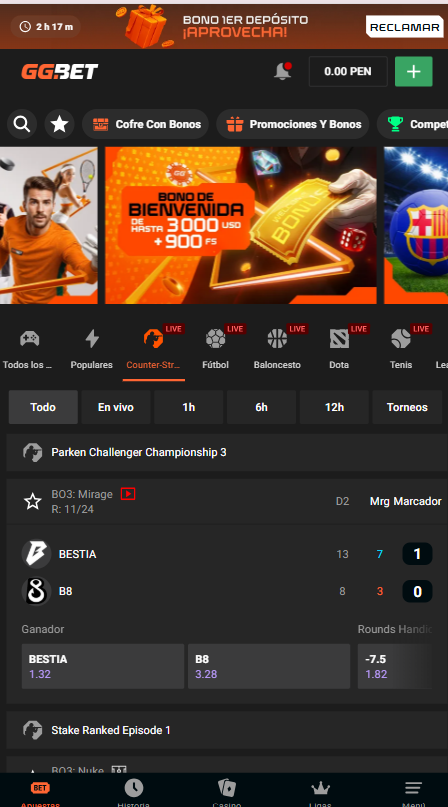Viewport: 448px width, 807px height.
Task: Show the Torneos filter
Action: click(x=407, y=407)
